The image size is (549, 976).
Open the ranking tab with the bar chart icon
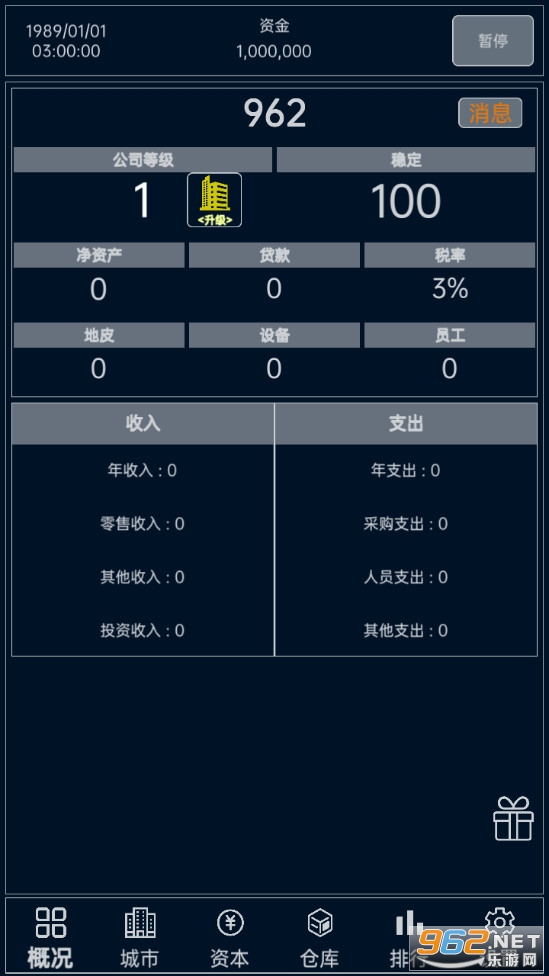pos(409,937)
